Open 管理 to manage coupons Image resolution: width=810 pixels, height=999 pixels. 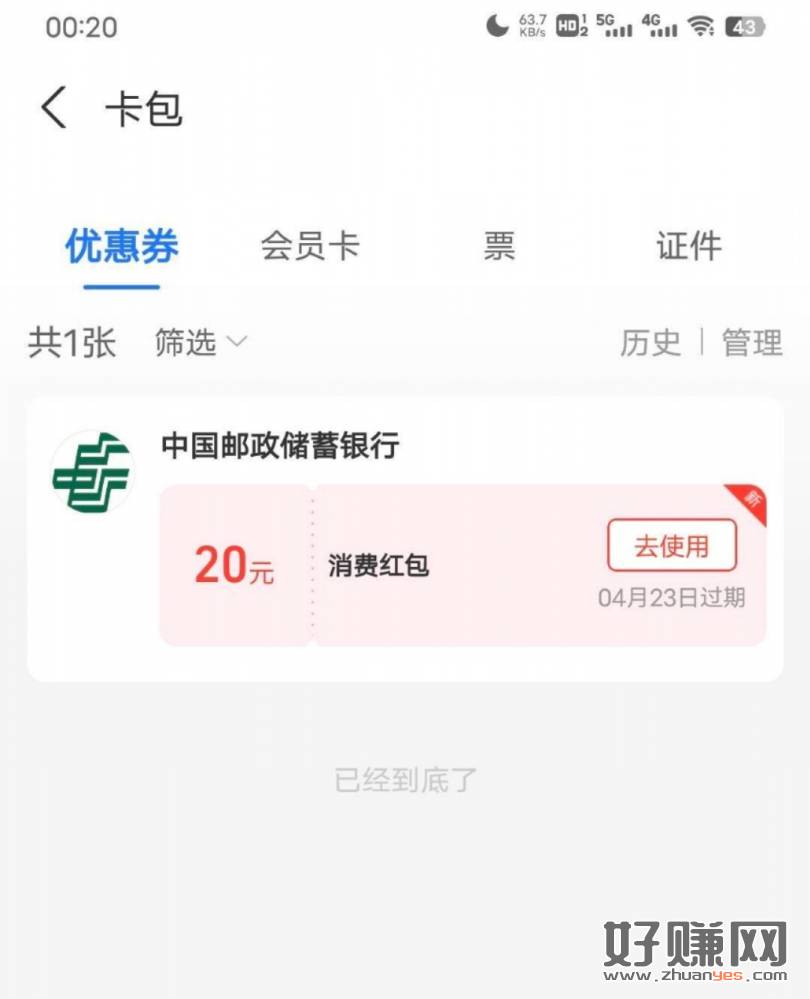752,343
